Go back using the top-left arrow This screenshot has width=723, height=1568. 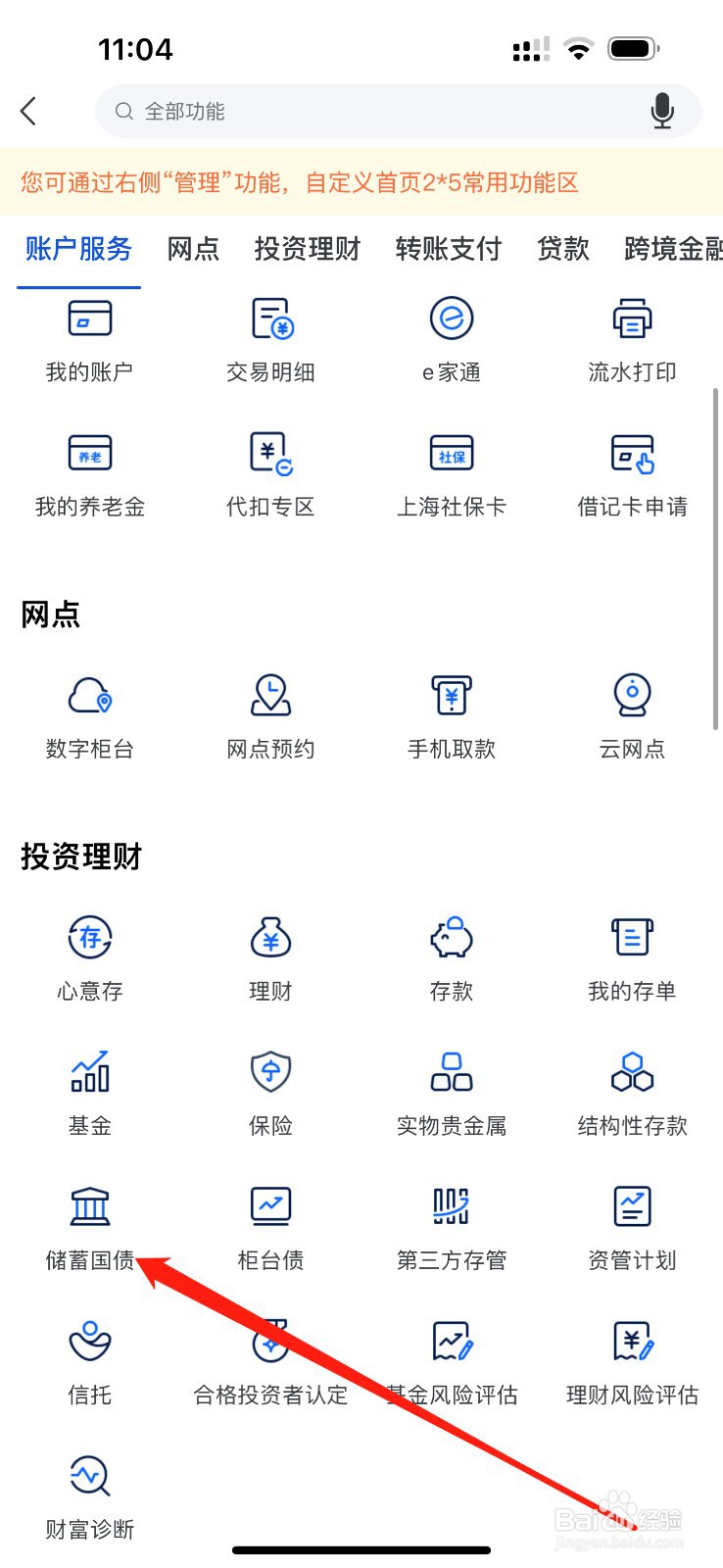click(28, 111)
